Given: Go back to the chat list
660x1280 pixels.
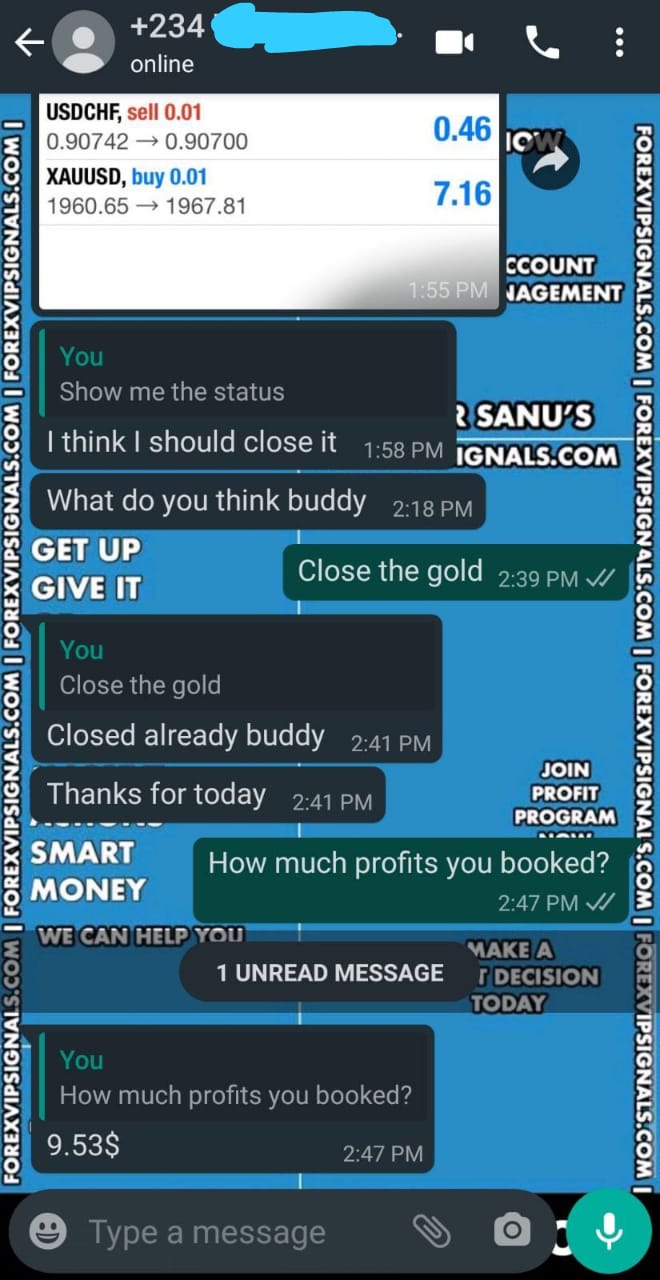Looking at the screenshot, I should coord(28,42).
